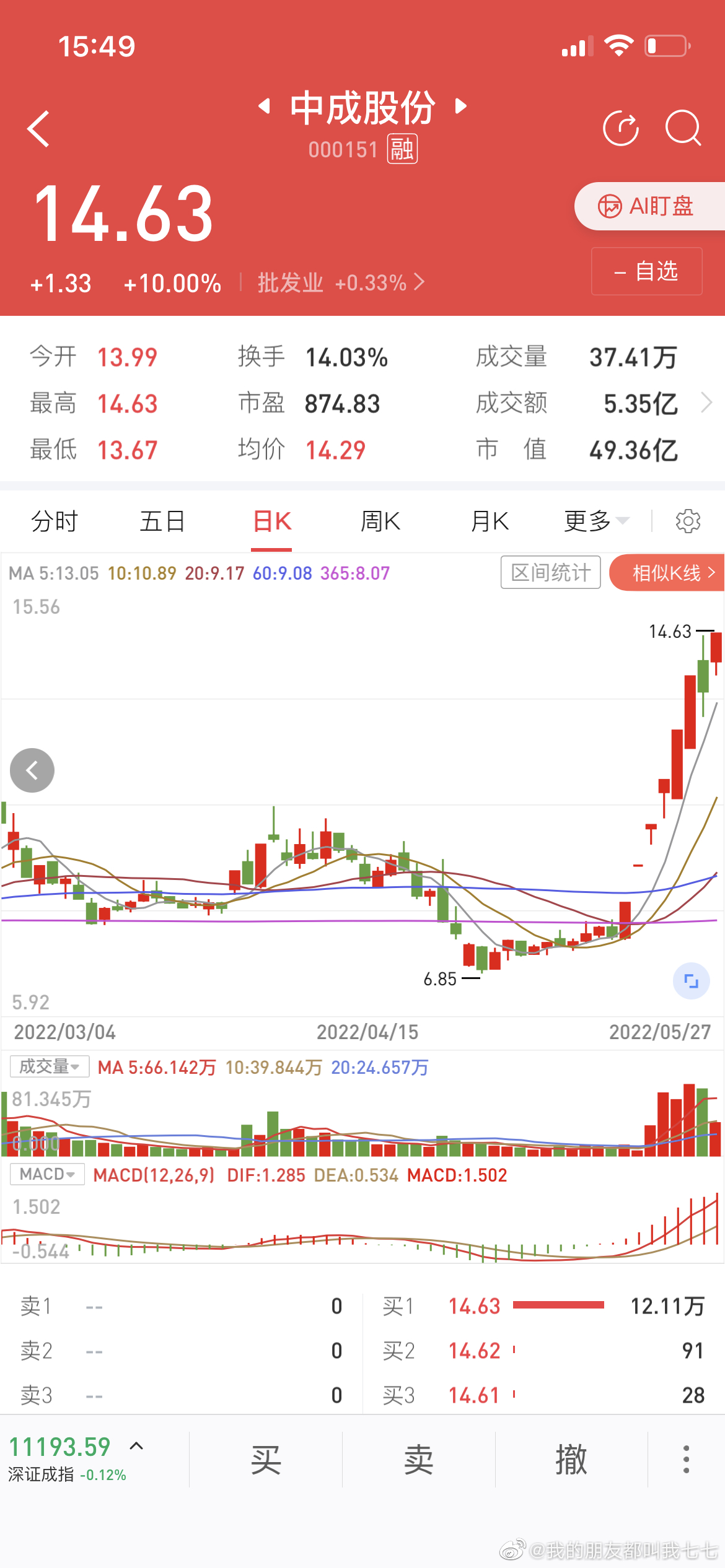Image resolution: width=725 pixels, height=1568 pixels.
Task: Open 批发业 sector link
Action: pos(341,283)
